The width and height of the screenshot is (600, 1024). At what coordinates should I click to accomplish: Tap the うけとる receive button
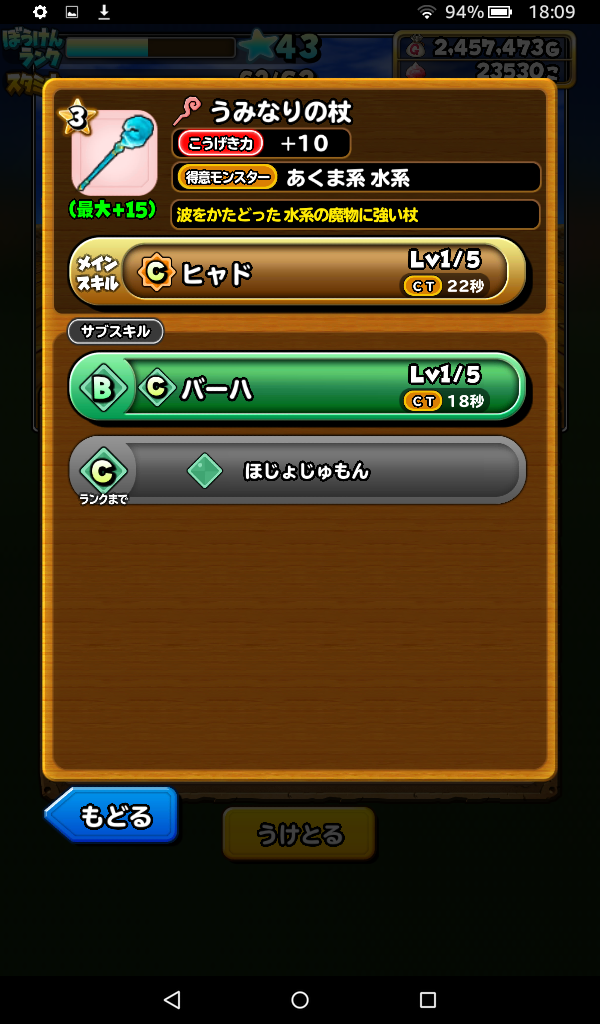pyautogui.click(x=299, y=833)
